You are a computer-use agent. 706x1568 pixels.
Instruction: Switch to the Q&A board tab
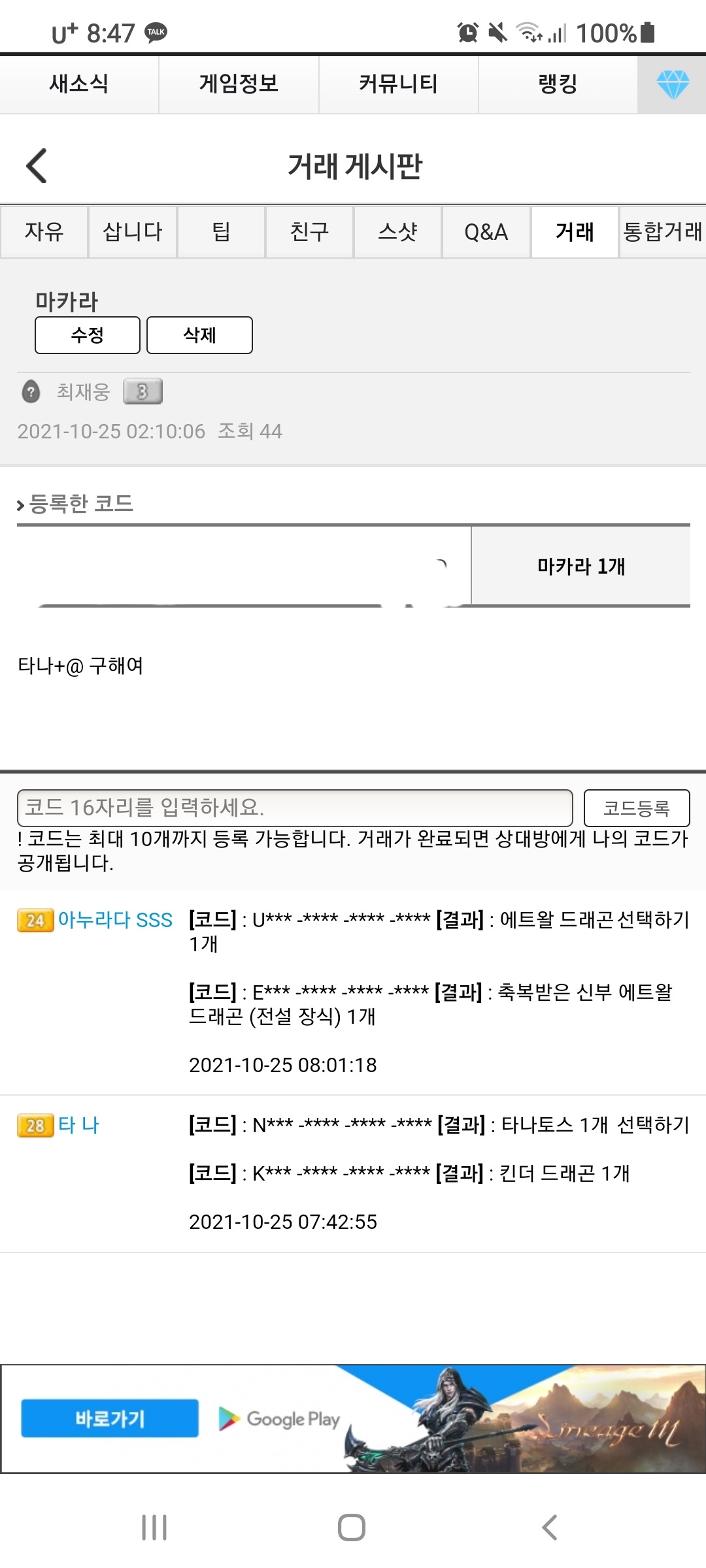click(x=486, y=232)
